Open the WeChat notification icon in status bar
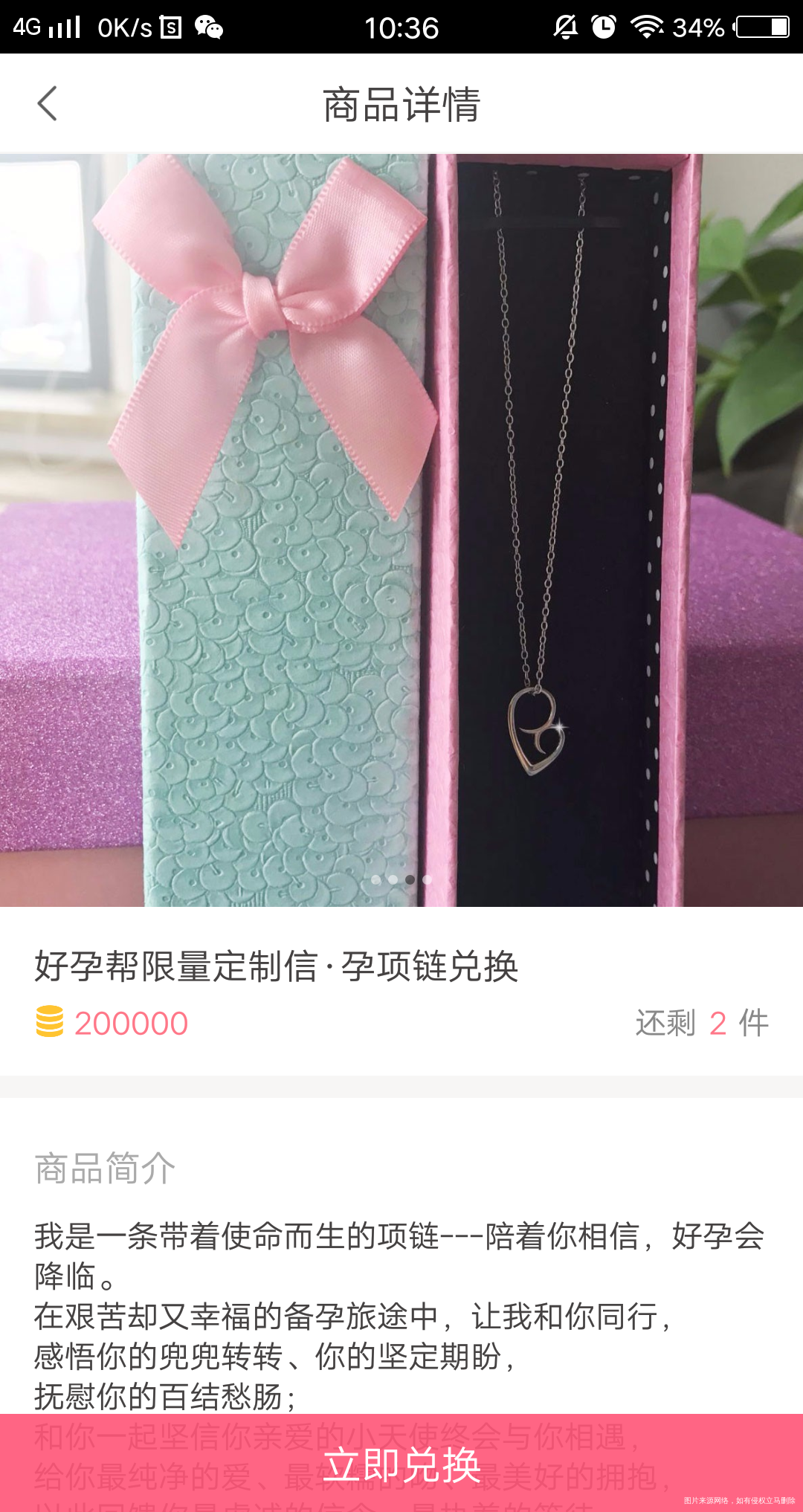The image size is (803, 1512). [208, 28]
